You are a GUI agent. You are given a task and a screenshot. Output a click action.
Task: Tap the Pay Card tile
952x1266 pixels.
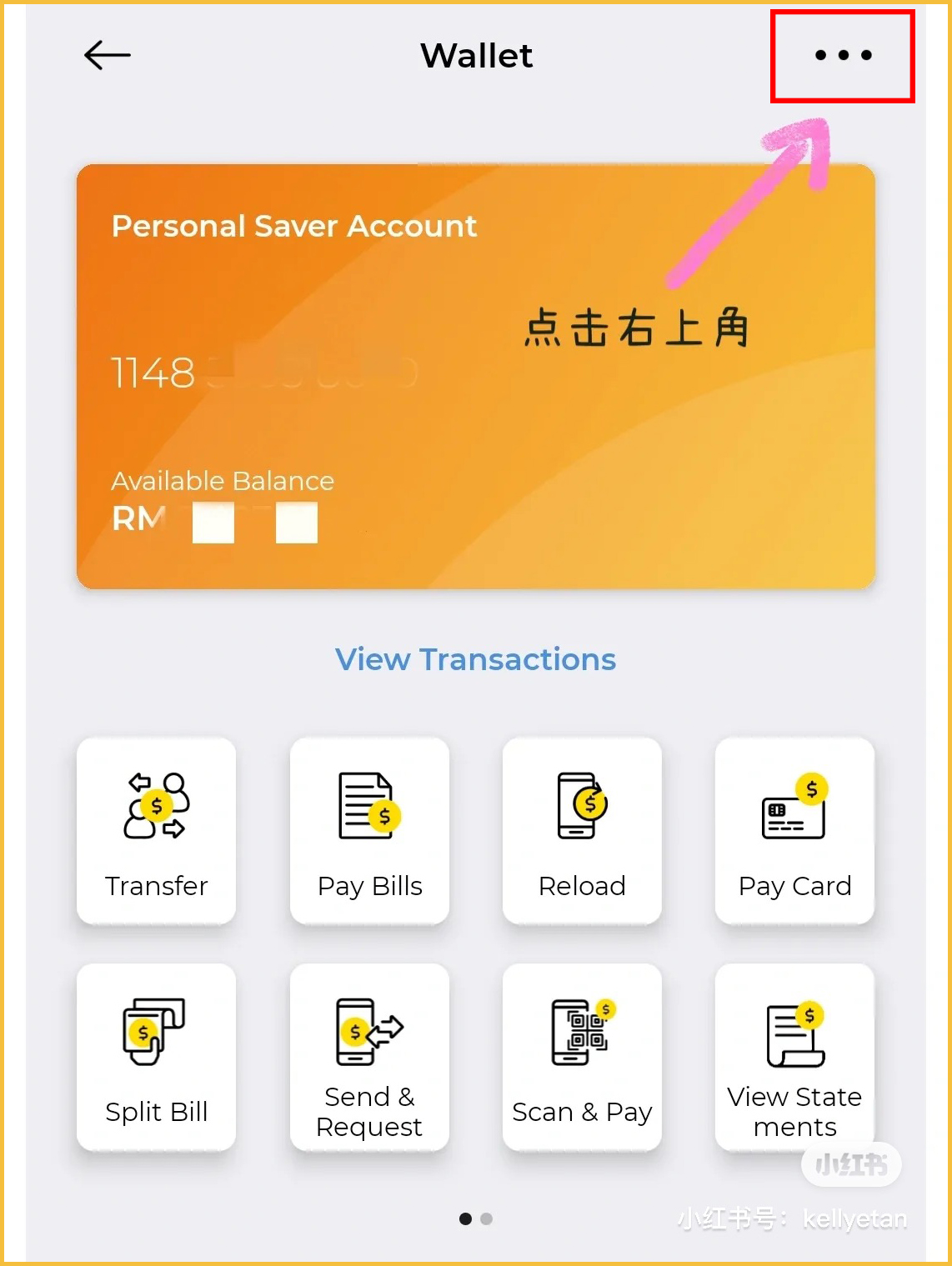point(794,831)
